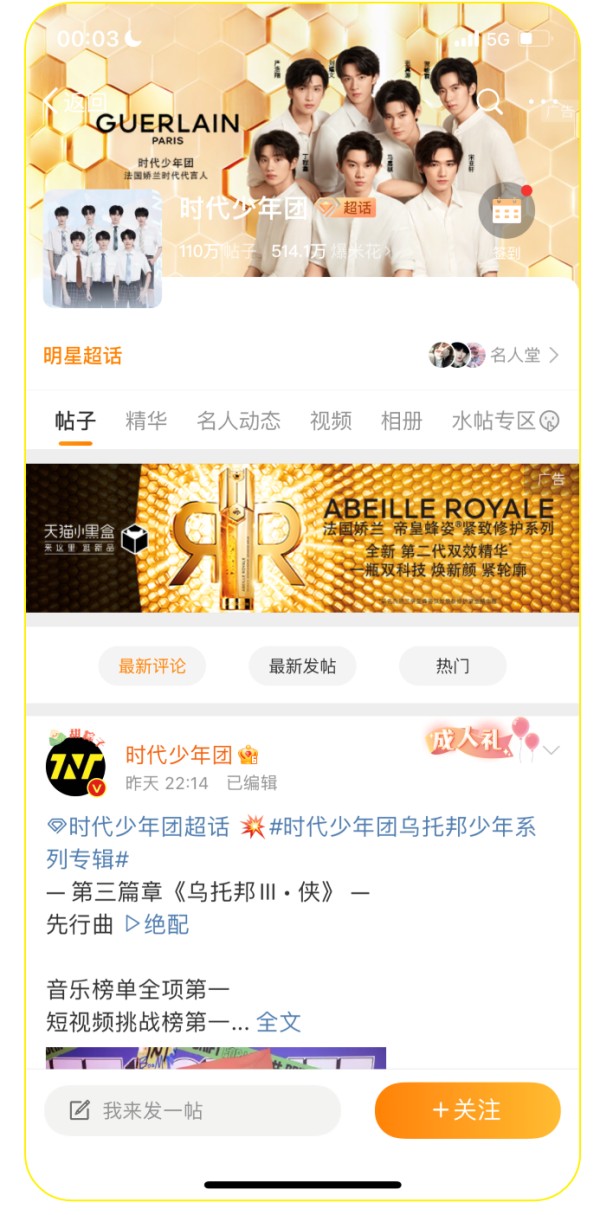Switch to the 精华 tab

(x=146, y=421)
